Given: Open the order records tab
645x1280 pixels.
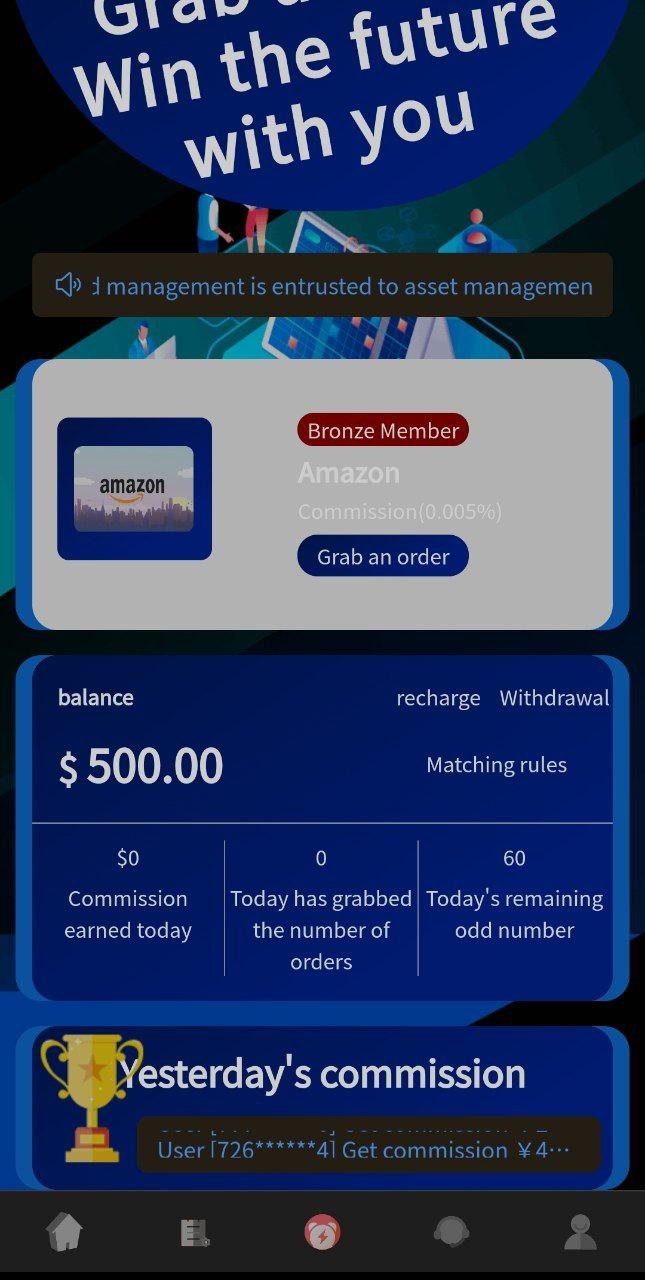Looking at the screenshot, I should pyautogui.click(x=194, y=1232).
